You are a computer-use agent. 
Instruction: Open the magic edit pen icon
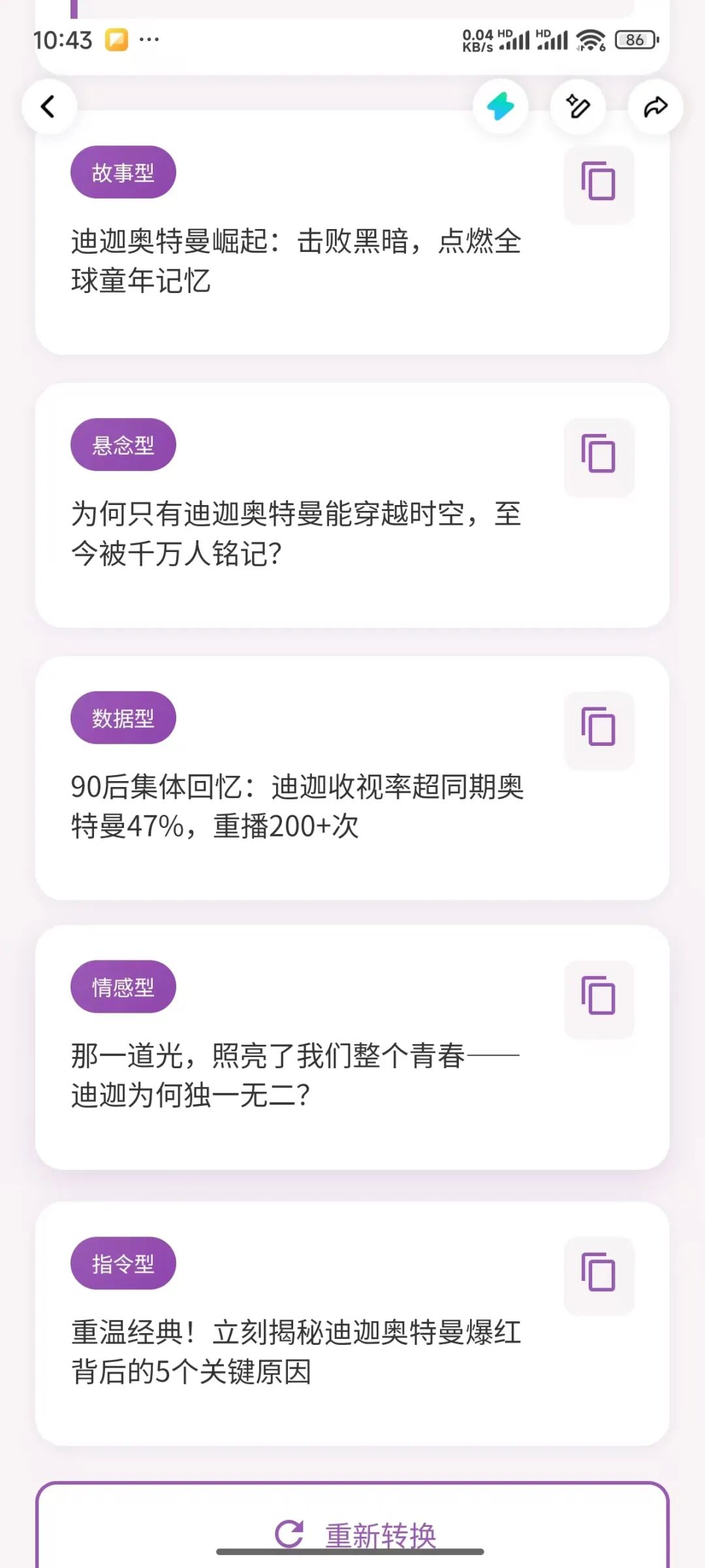pyautogui.click(x=578, y=107)
